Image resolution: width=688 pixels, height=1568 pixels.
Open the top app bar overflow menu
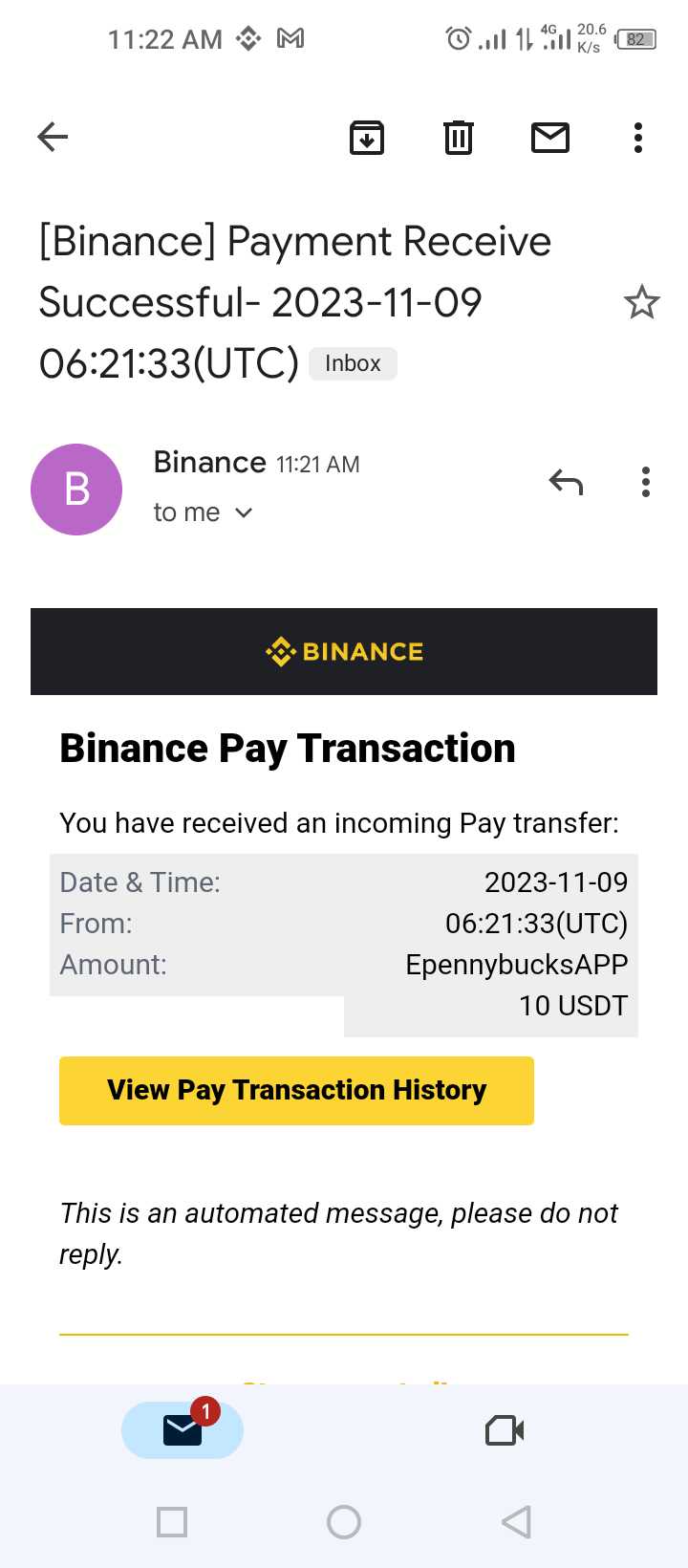click(638, 138)
